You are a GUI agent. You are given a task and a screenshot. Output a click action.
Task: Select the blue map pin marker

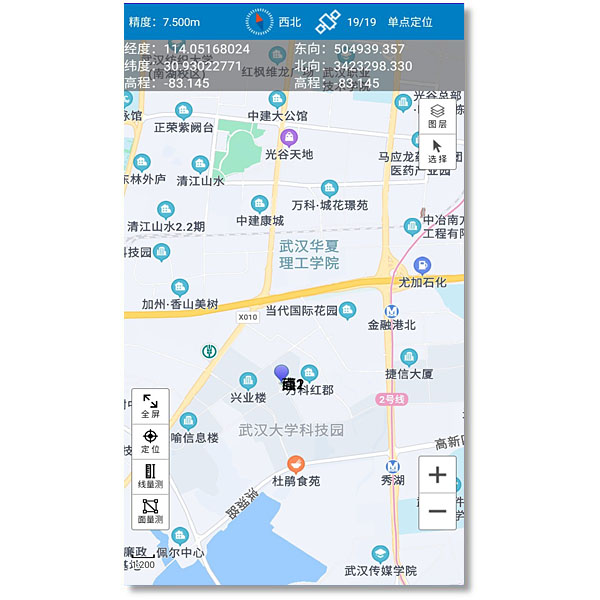click(x=283, y=375)
